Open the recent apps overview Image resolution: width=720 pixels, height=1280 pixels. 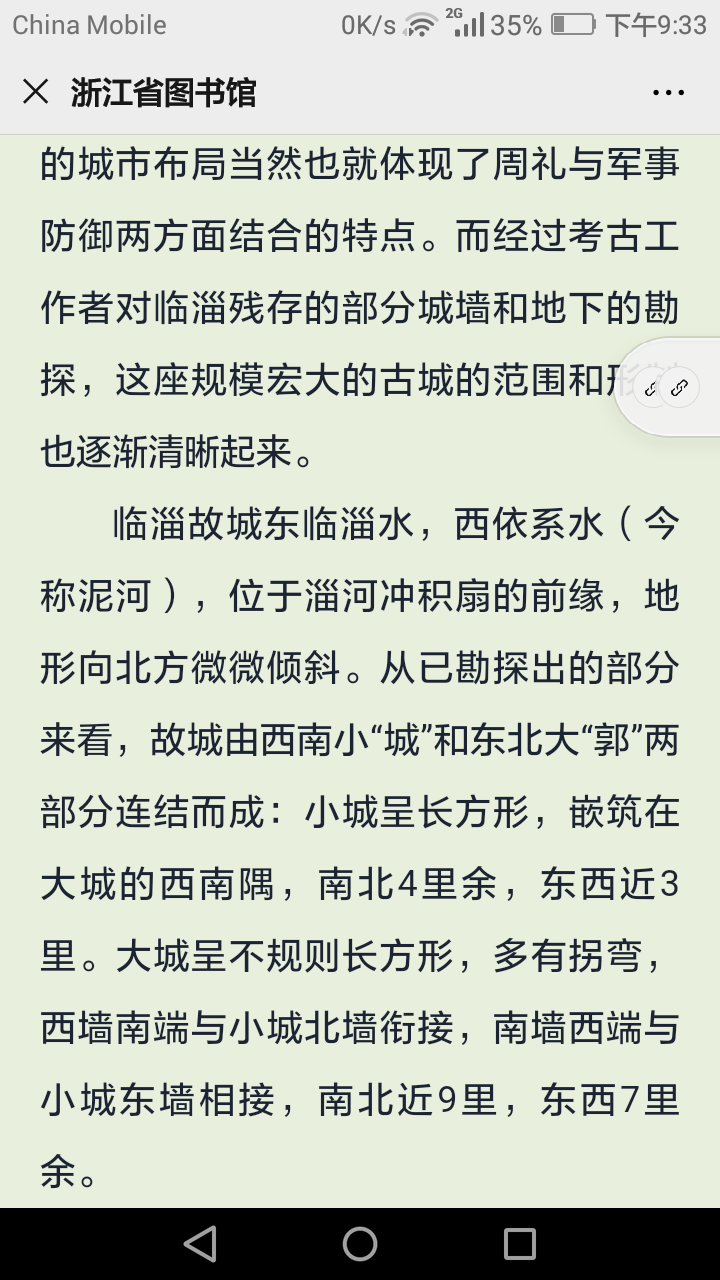tap(519, 1244)
